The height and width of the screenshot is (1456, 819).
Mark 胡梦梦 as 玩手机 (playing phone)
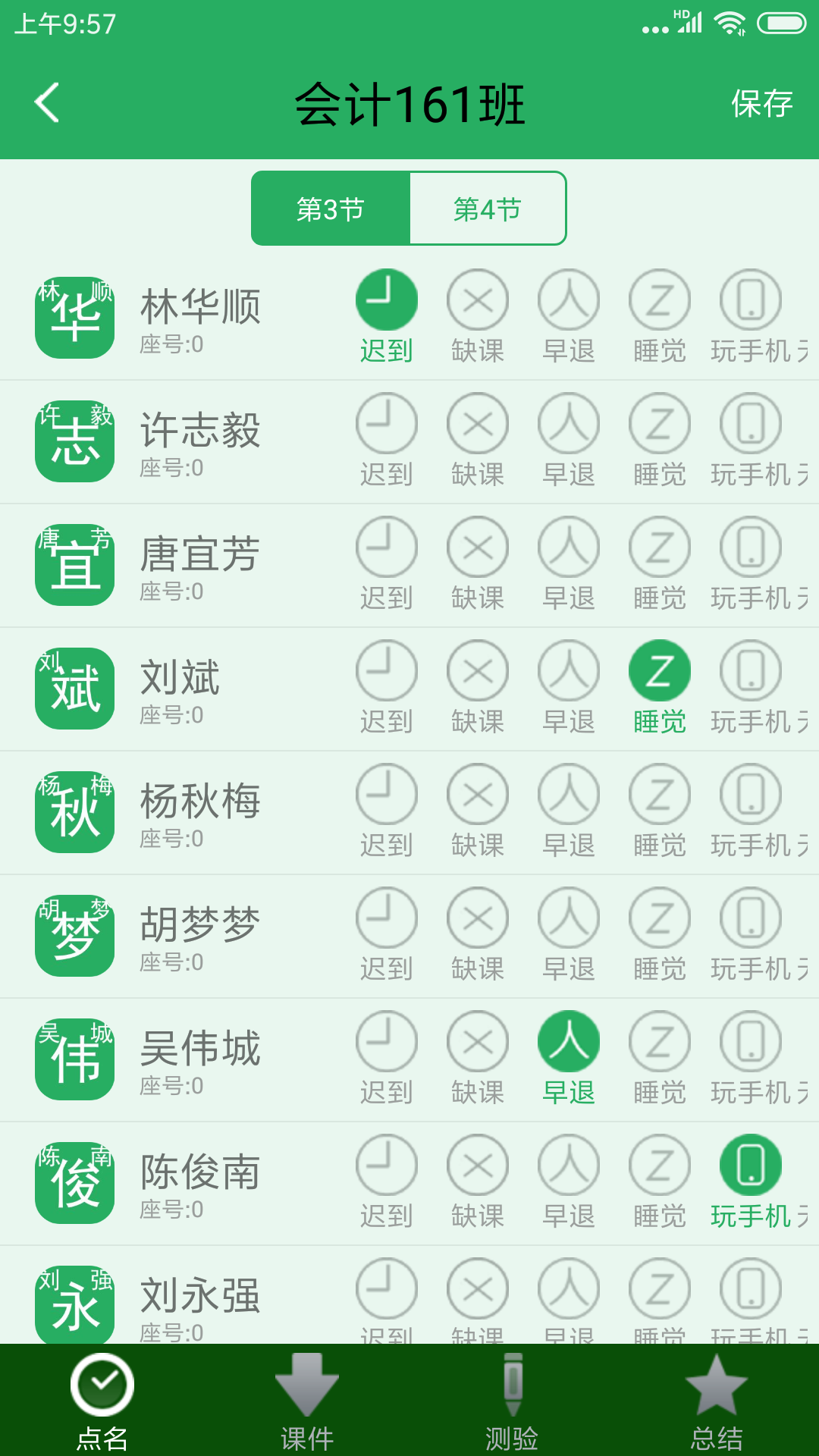click(x=750, y=918)
